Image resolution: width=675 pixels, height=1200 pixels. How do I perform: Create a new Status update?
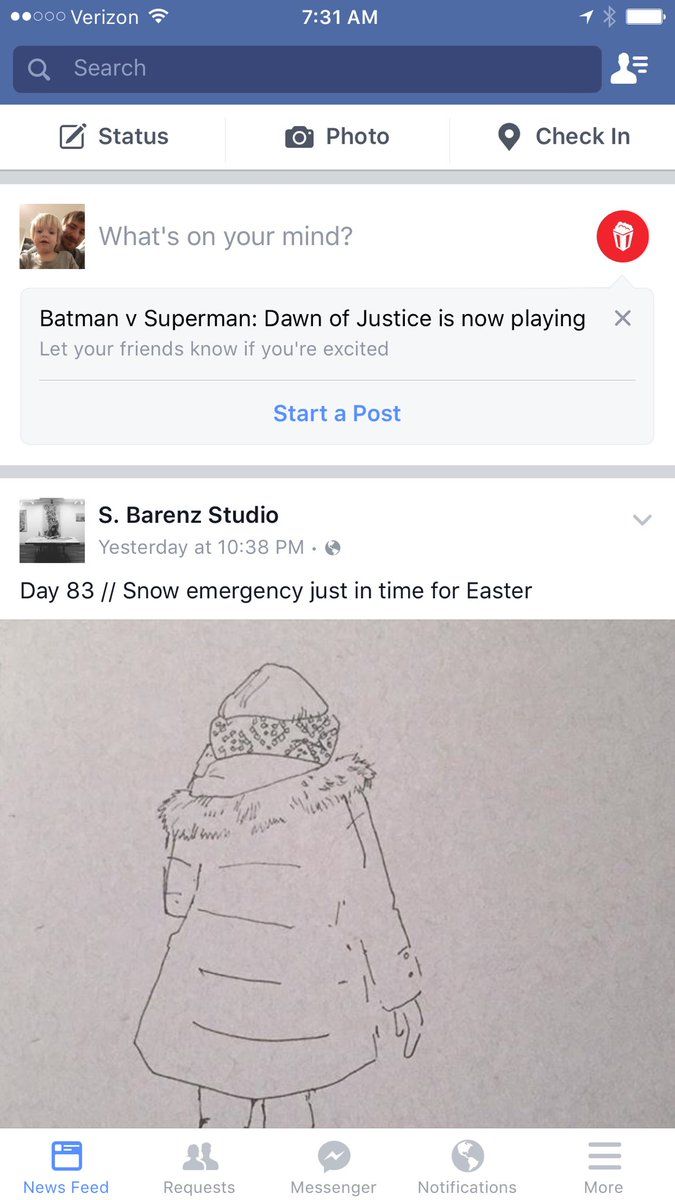pyautogui.click(x=113, y=137)
